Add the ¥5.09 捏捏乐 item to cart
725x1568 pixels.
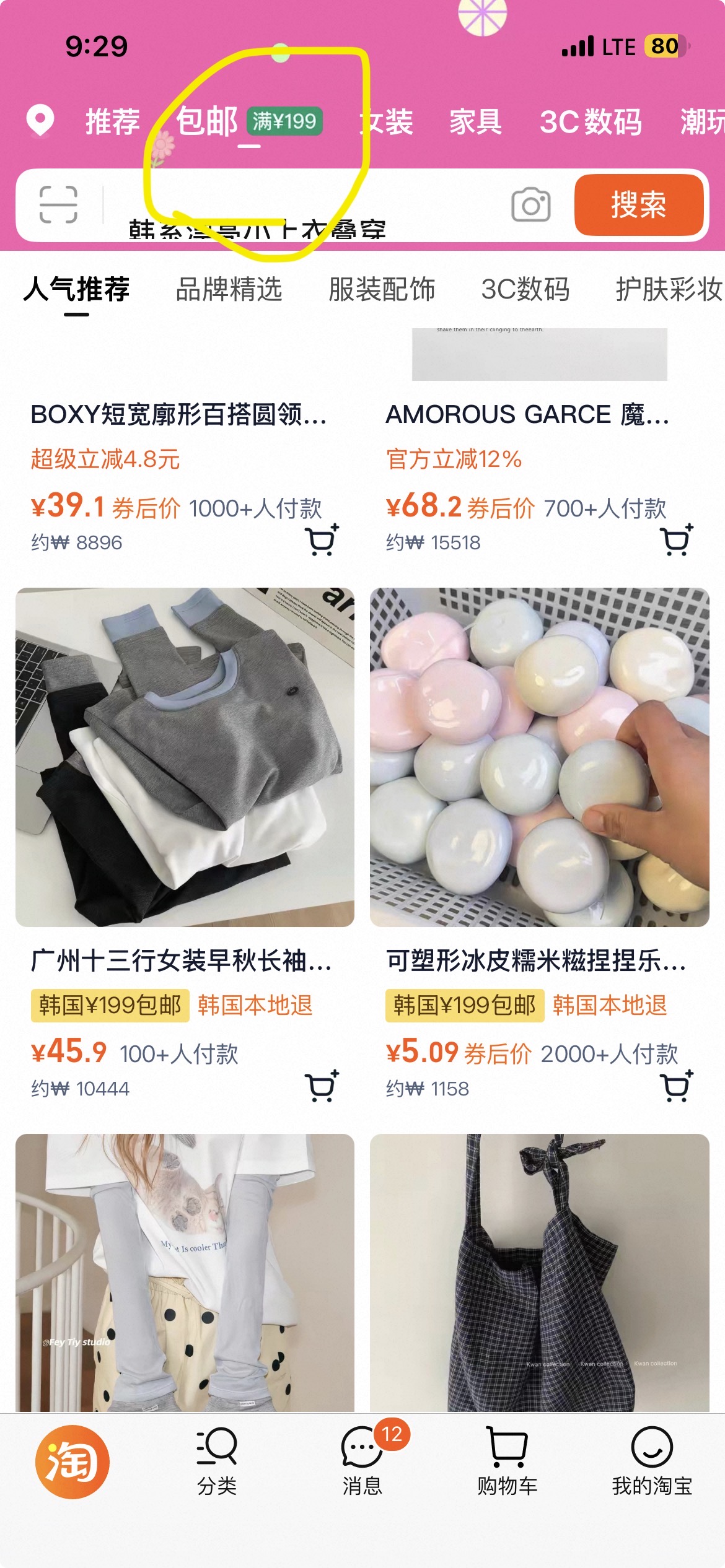[x=676, y=1086]
